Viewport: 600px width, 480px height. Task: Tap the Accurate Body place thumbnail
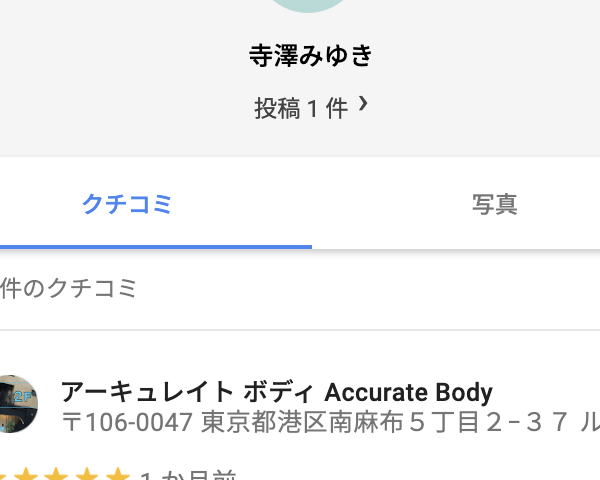[15, 404]
